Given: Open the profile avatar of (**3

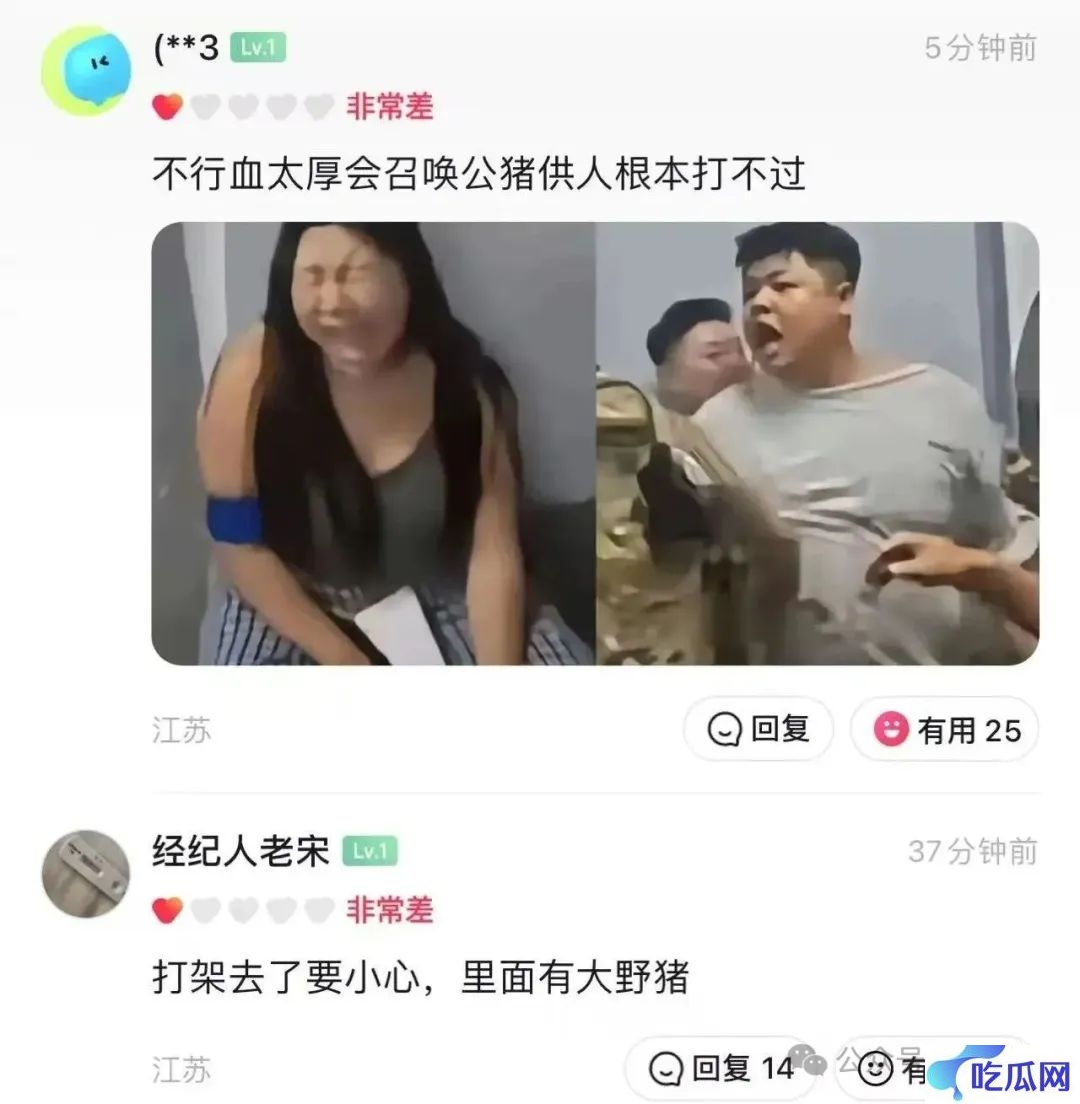Looking at the screenshot, I should (86, 70).
